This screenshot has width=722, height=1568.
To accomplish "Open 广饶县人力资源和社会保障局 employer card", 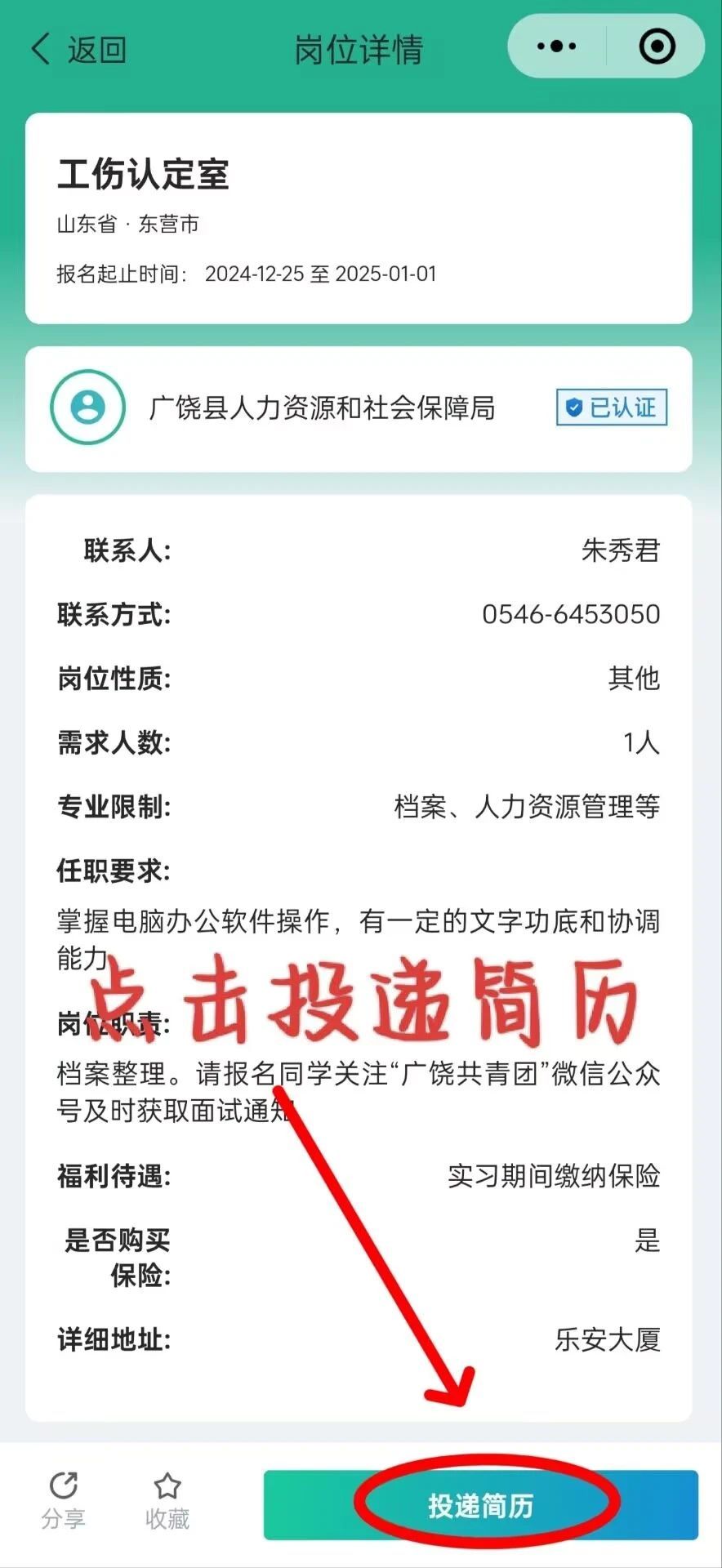I will (x=322, y=408).
